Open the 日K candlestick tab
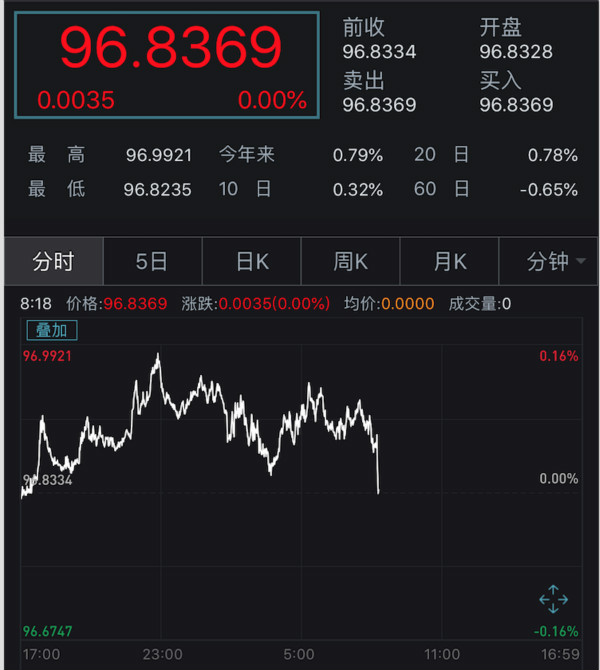The image size is (600, 670). coord(252,262)
